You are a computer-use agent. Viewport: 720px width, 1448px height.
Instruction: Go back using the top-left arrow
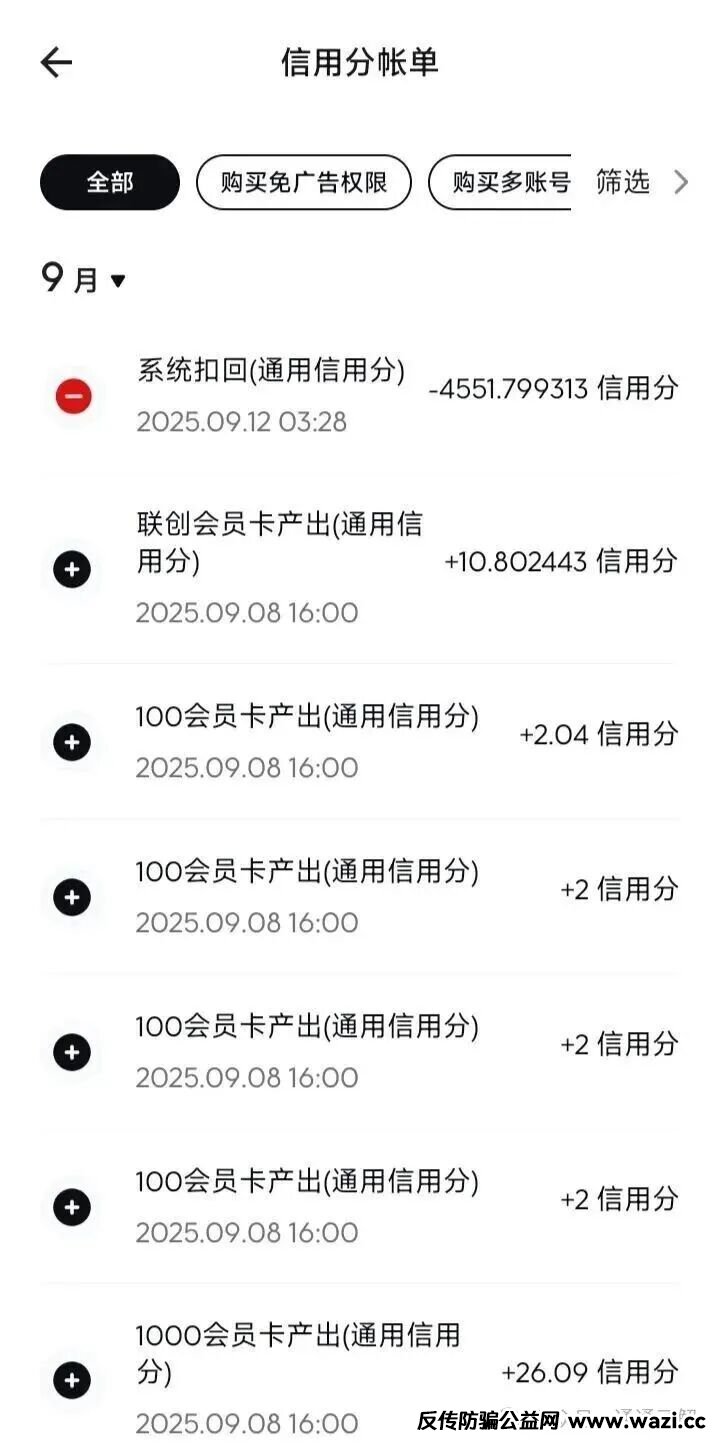(x=56, y=63)
